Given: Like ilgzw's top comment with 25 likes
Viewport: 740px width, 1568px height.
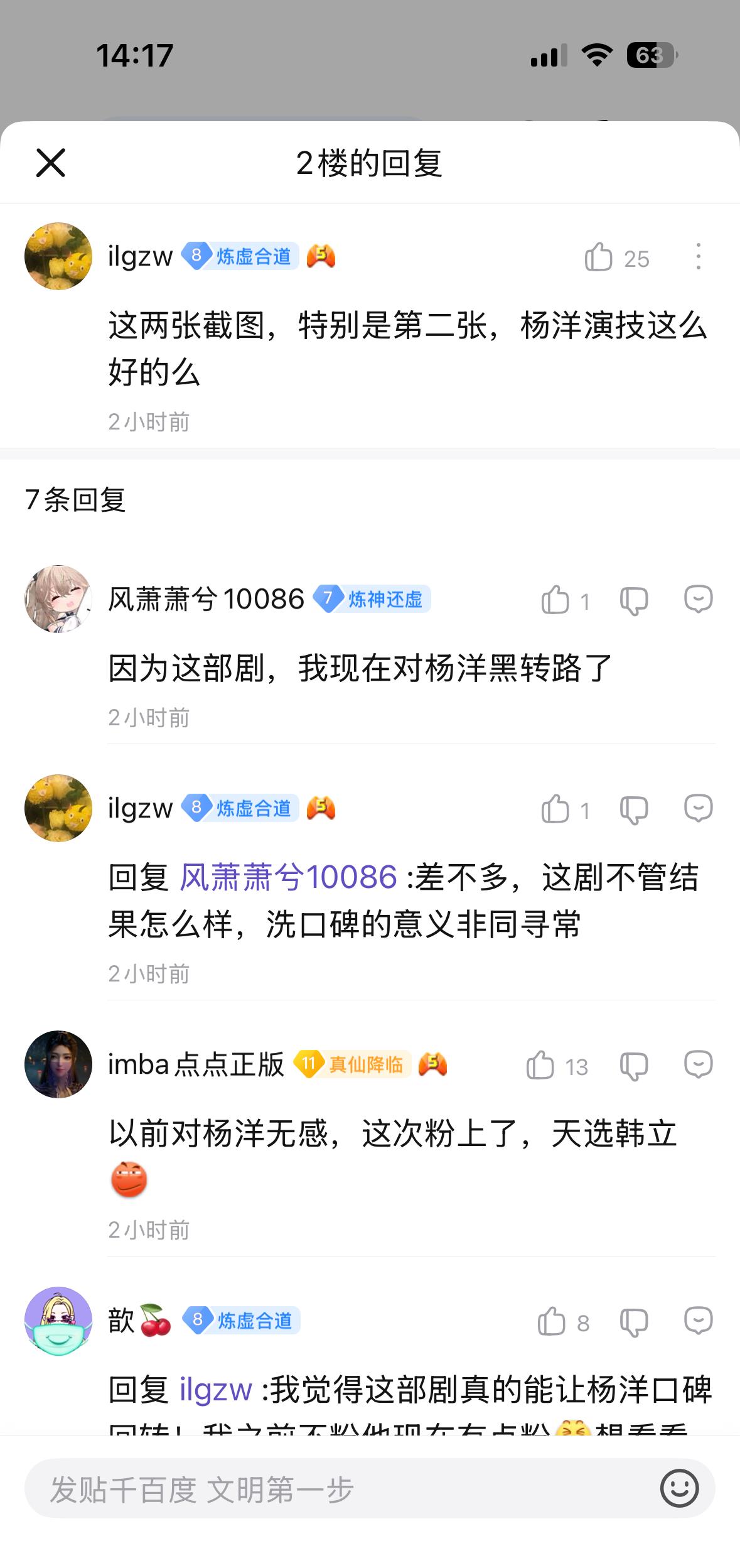Looking at the screenshot, I should [599, 257].
